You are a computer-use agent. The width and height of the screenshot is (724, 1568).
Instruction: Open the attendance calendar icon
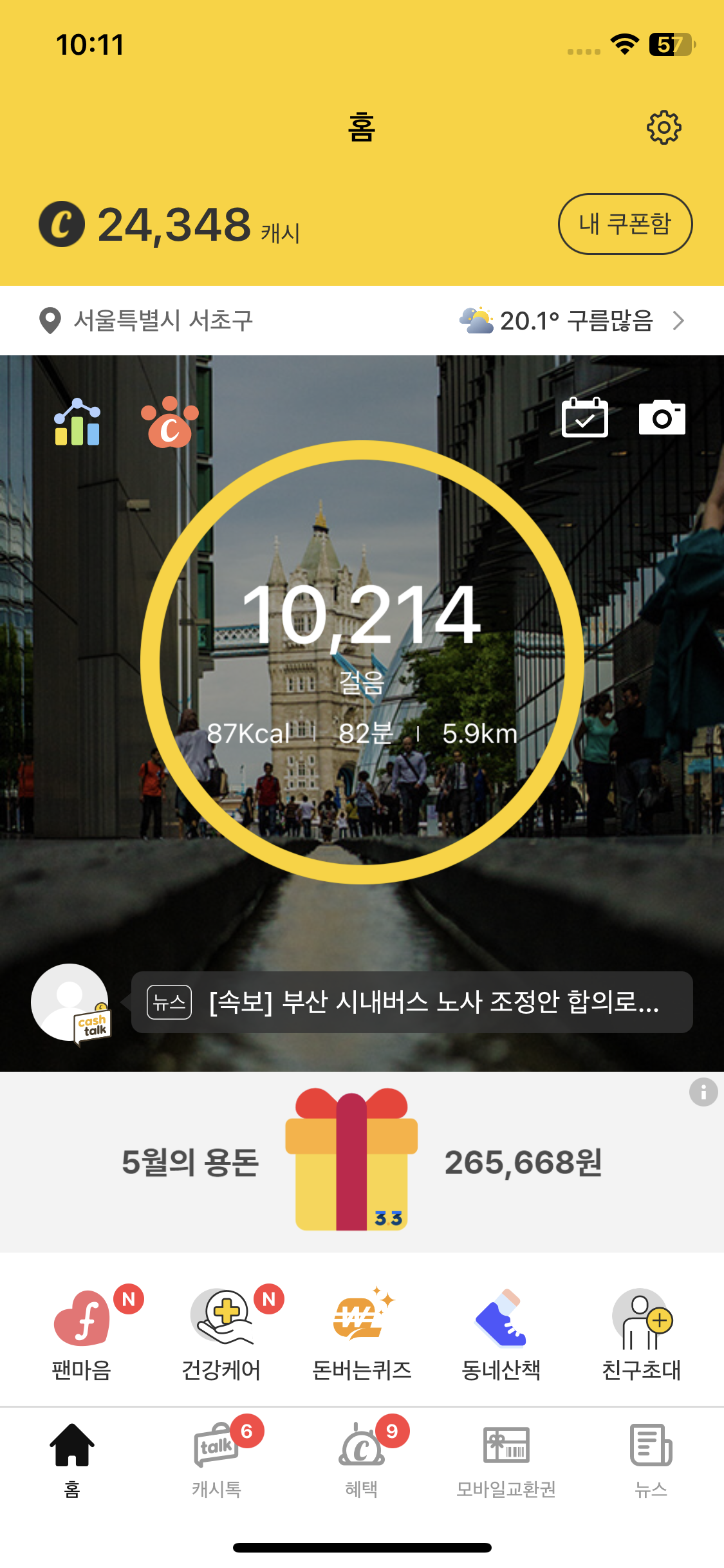(x=584, y=418)
